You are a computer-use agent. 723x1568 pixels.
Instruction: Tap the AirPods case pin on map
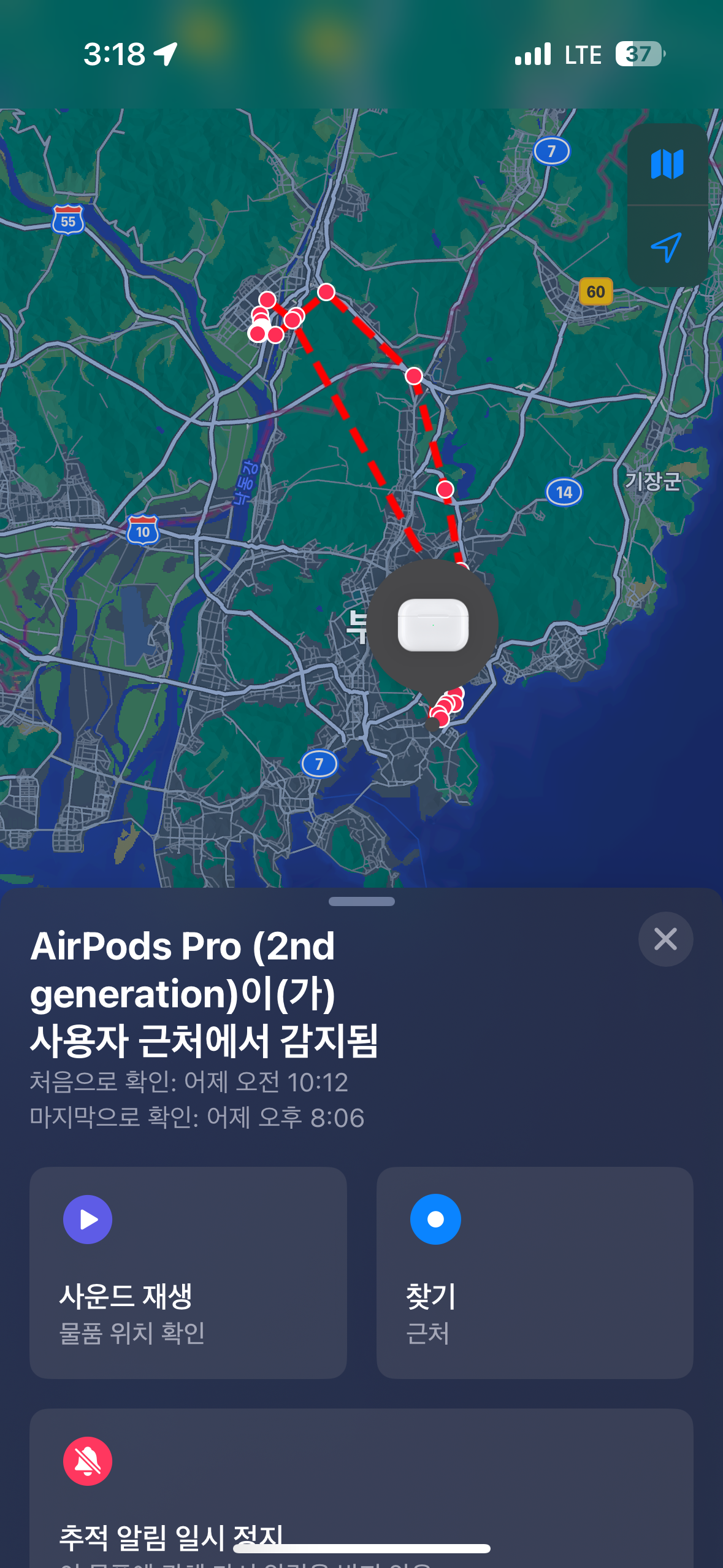(x=433, y=625)
